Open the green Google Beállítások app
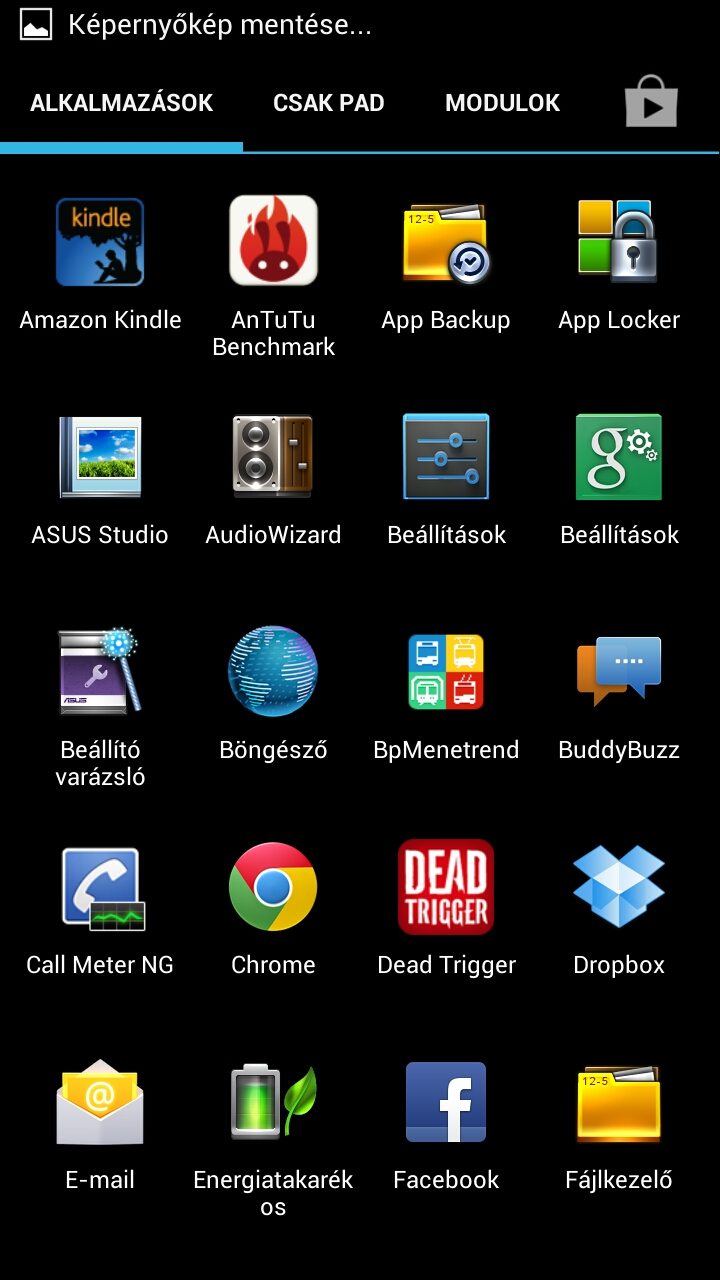The image size is (720, 1280). pyautogui.click(x=619, y=457)
